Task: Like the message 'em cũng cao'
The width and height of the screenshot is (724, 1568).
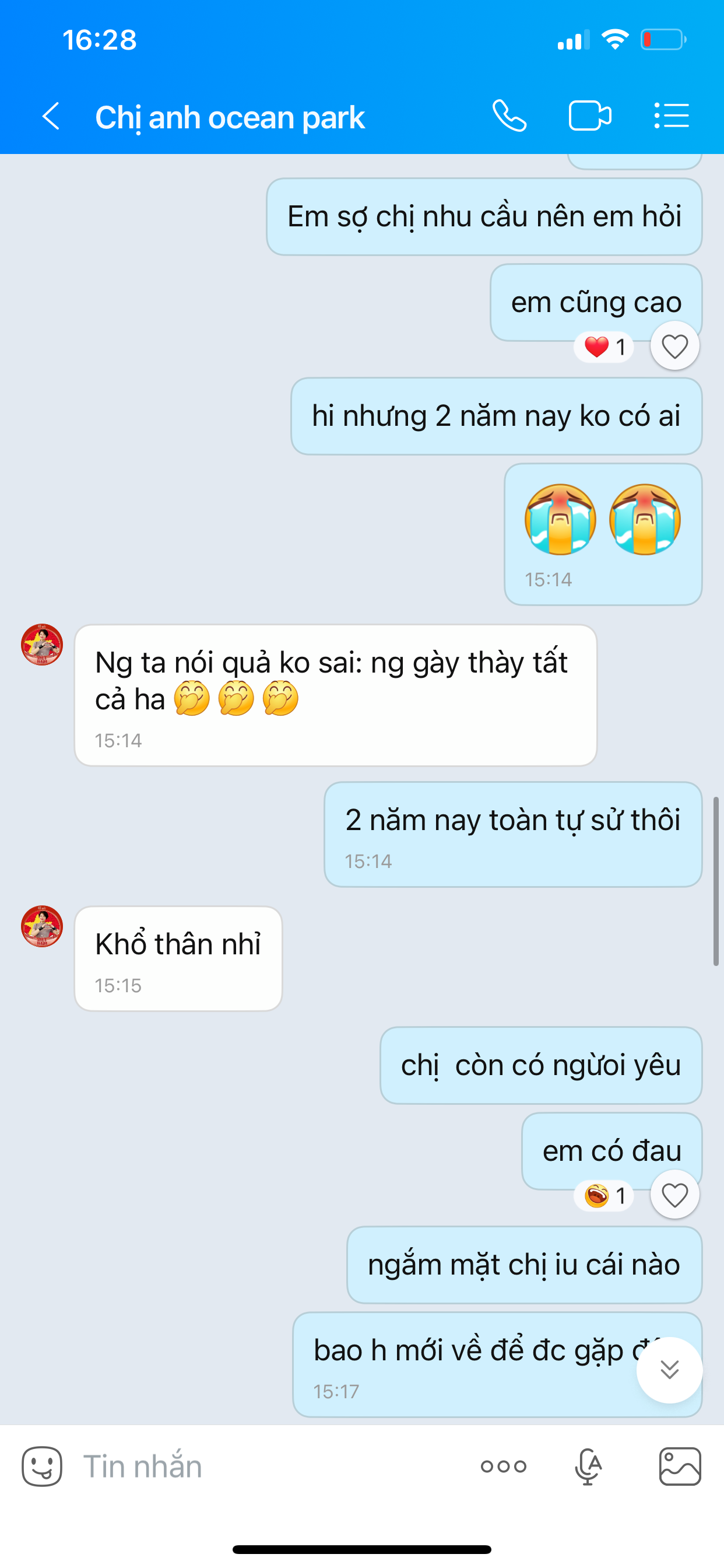Action: coord(674,346)
